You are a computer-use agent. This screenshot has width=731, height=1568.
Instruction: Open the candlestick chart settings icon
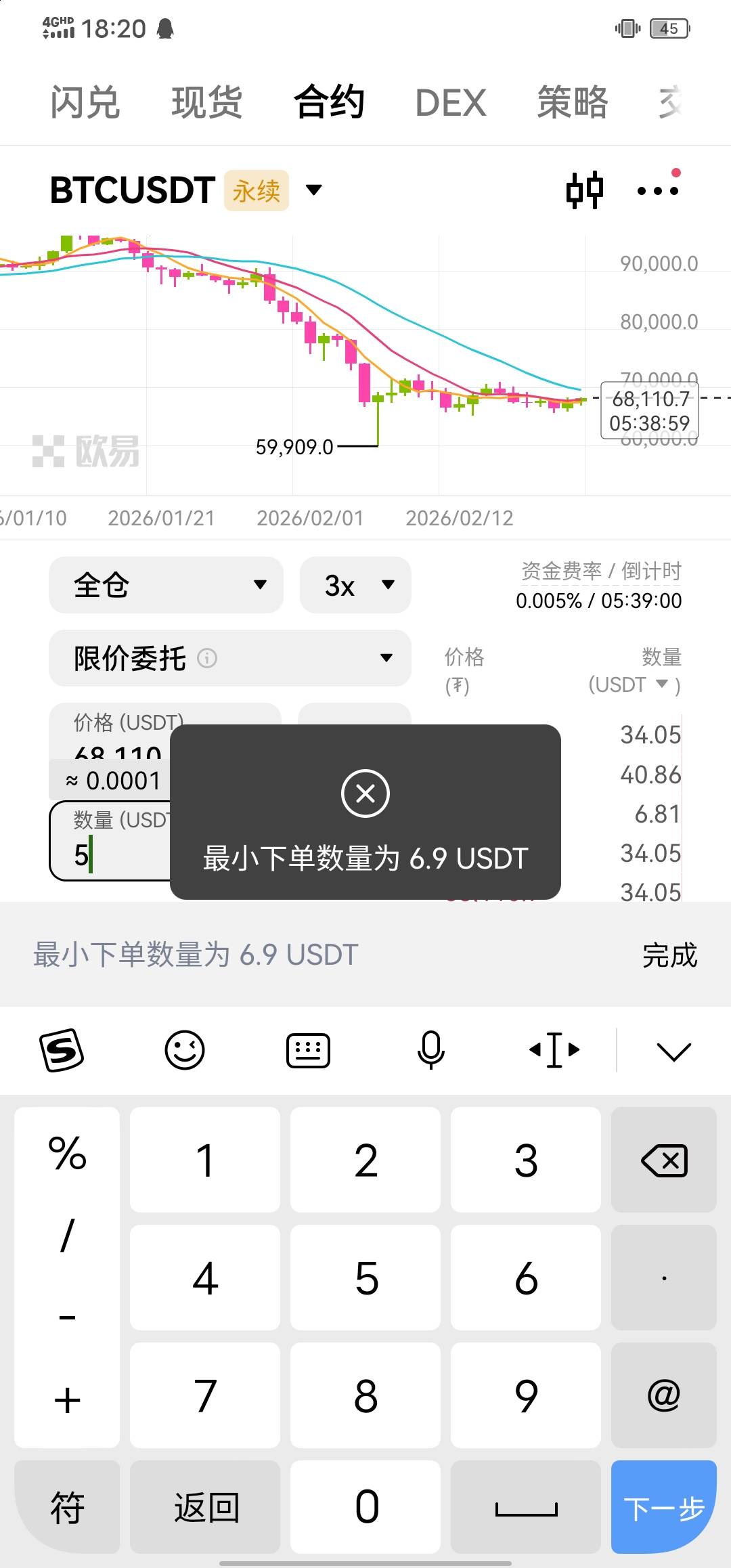[x=585, y=190]
